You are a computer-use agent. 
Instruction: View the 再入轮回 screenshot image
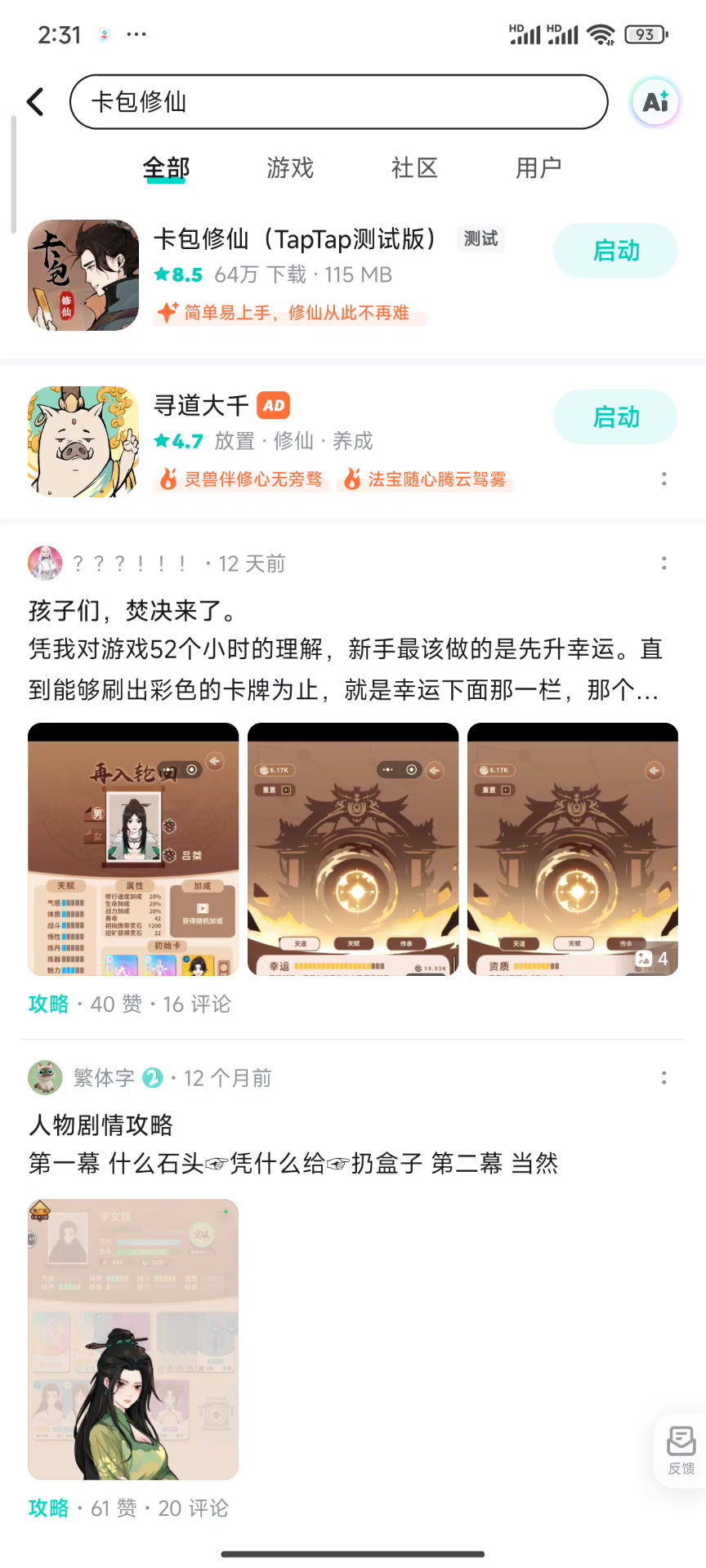(133, 849)
